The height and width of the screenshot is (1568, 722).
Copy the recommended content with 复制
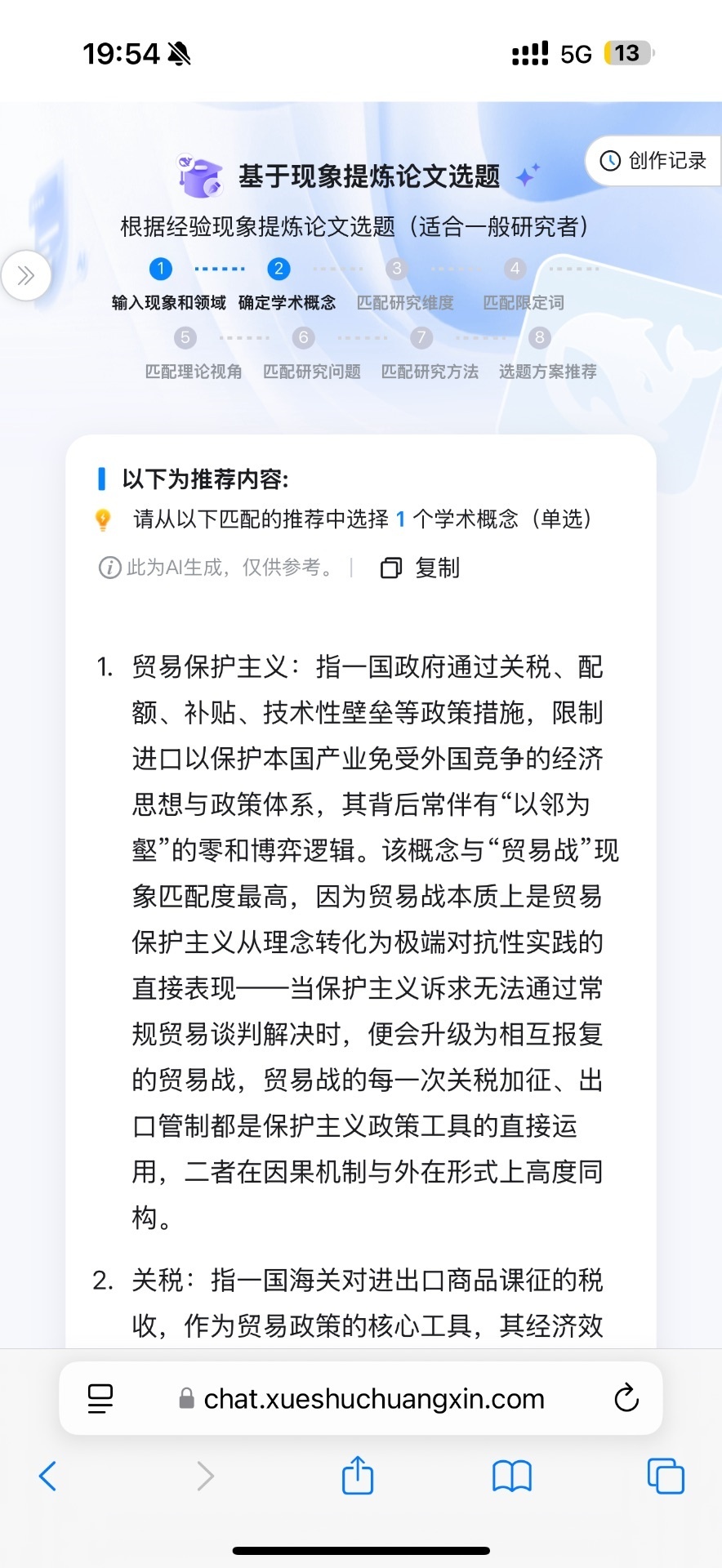(421, 568)
